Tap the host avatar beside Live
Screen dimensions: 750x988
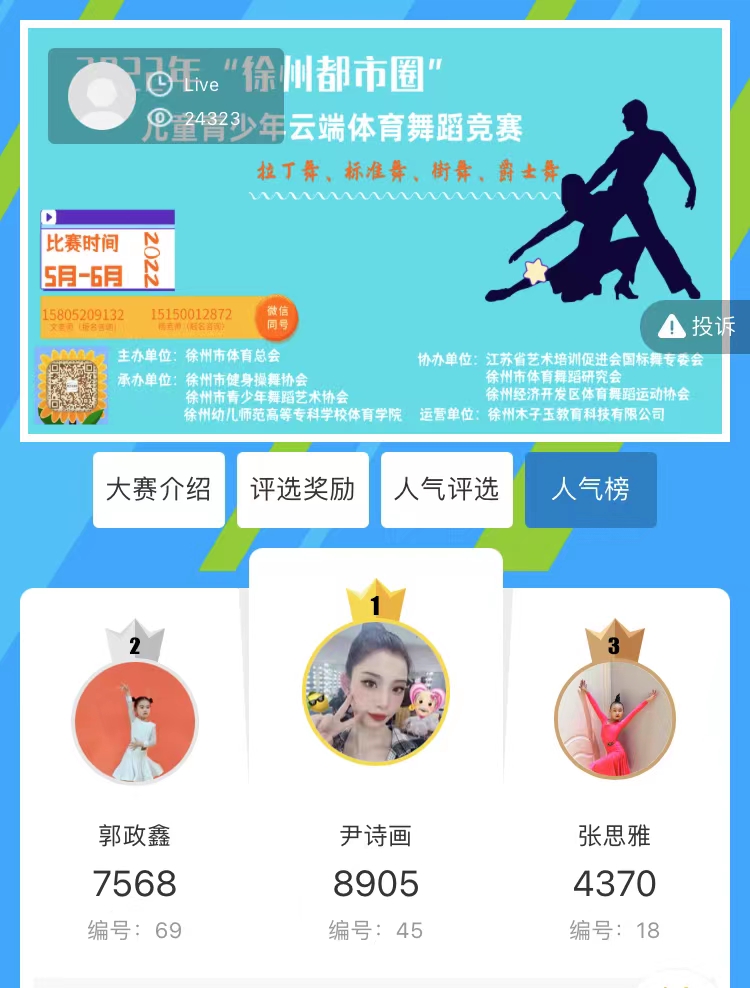(x=101, y=96)
